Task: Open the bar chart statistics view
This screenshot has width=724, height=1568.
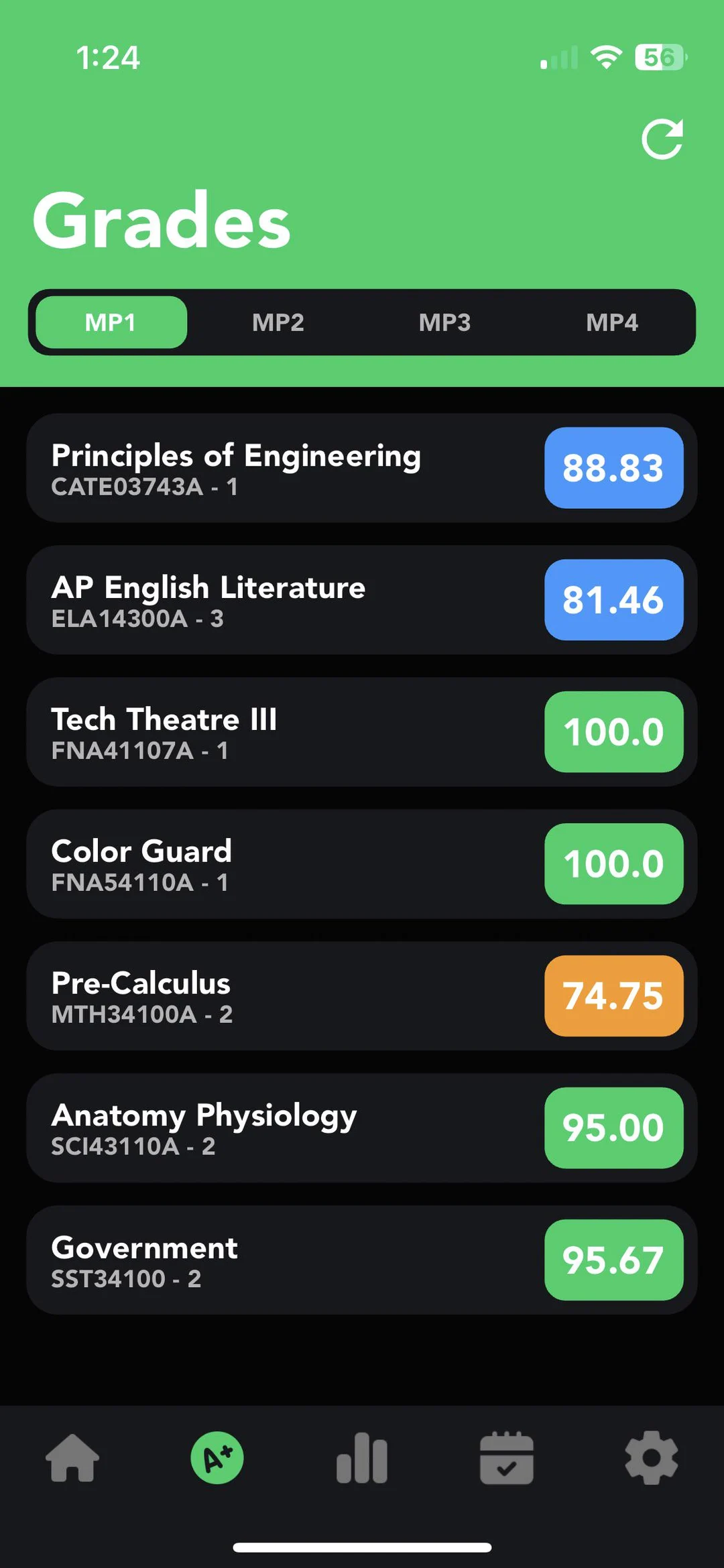Action: coord(361,1457)
